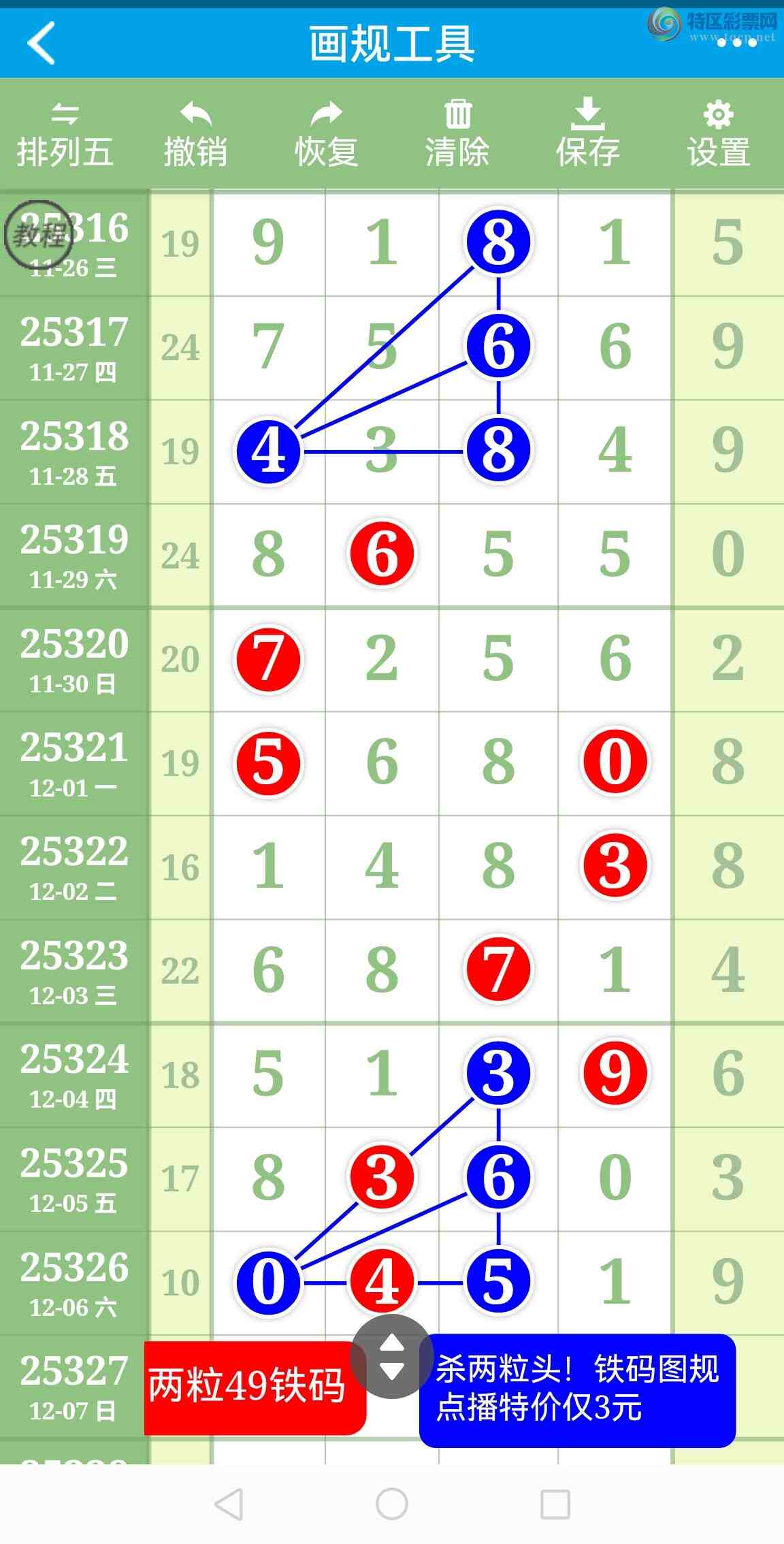Open the red 两粒49铁码 banner
The image size is (784, 1544).
pyautogui.click(x=248, y=1387)
